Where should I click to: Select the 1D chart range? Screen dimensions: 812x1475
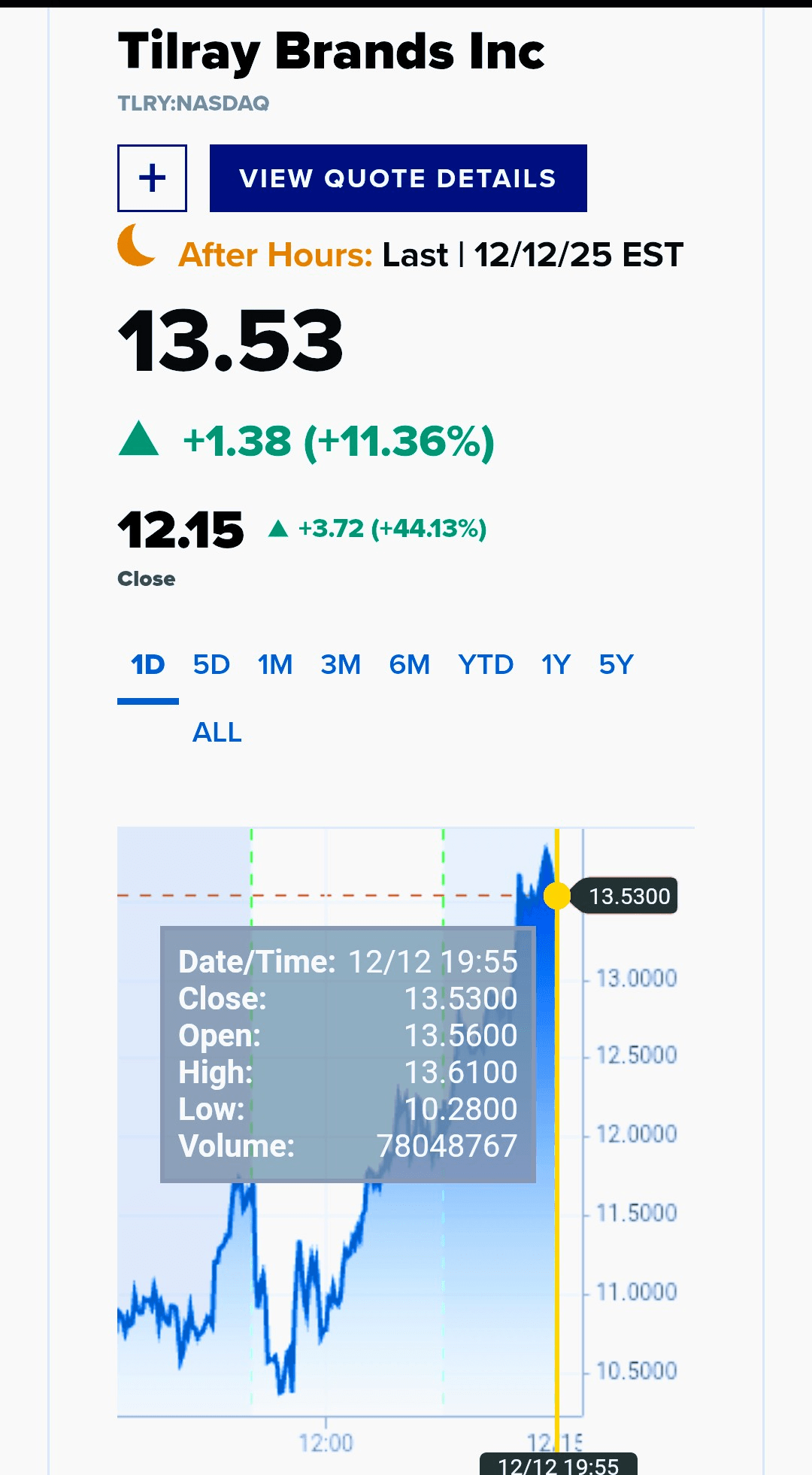tap(147, 665)
